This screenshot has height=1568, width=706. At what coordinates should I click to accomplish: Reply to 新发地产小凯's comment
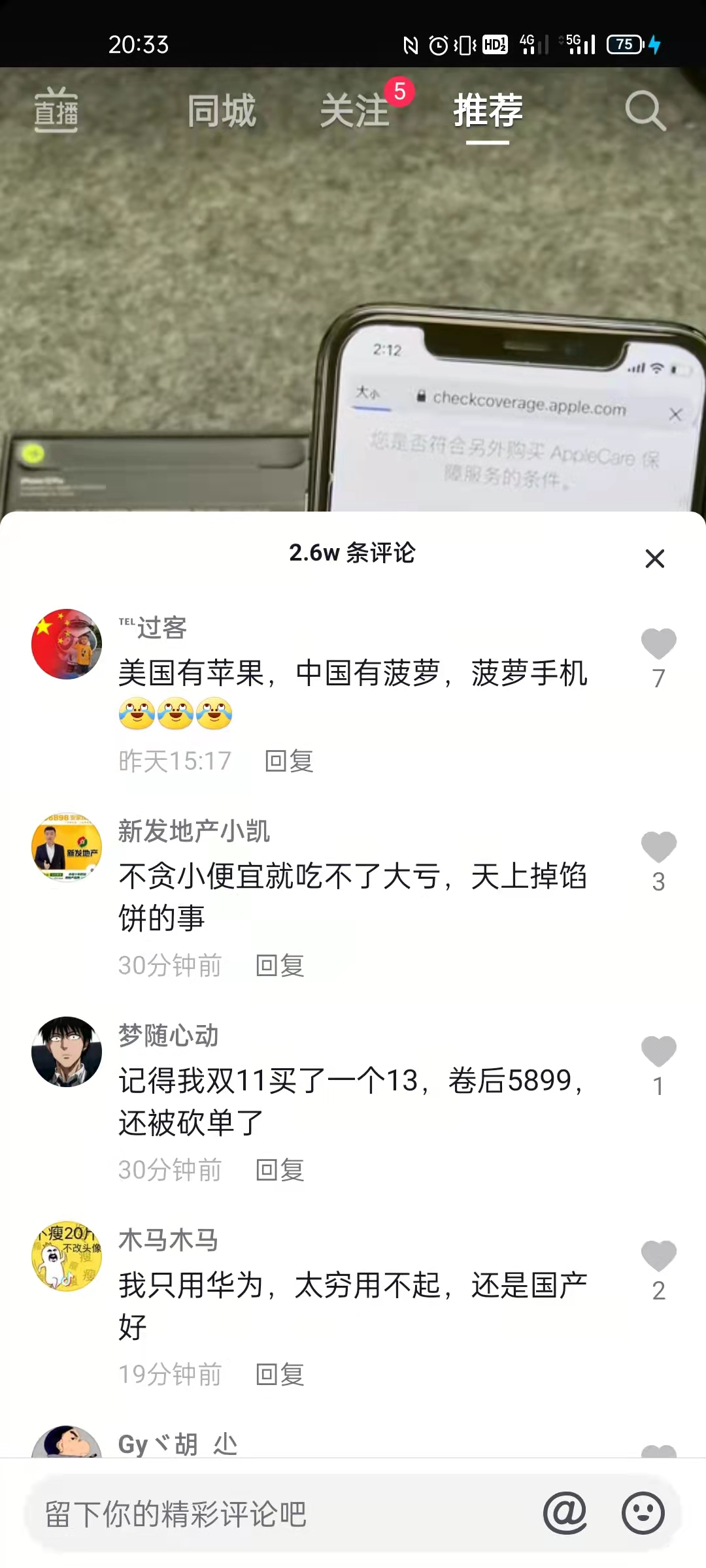(280, 966)
